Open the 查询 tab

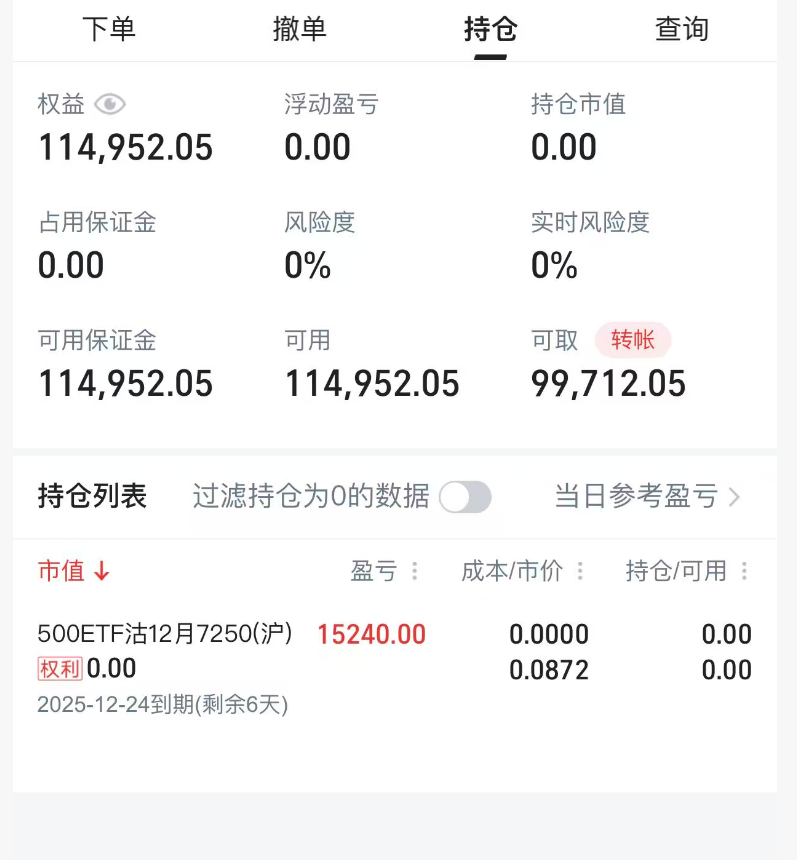[x=682, y=29]
